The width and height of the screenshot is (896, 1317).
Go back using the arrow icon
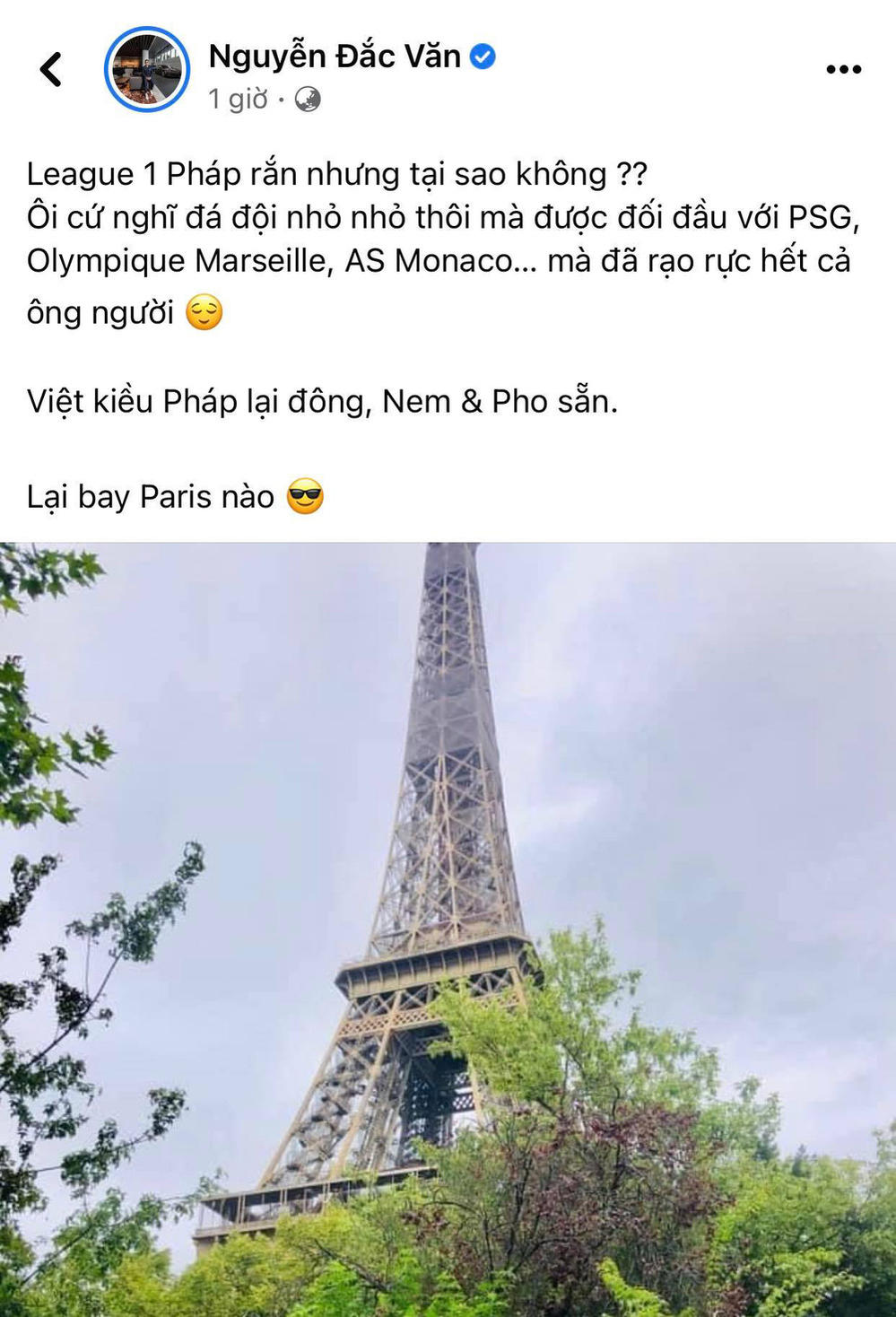tap(51, 69)
